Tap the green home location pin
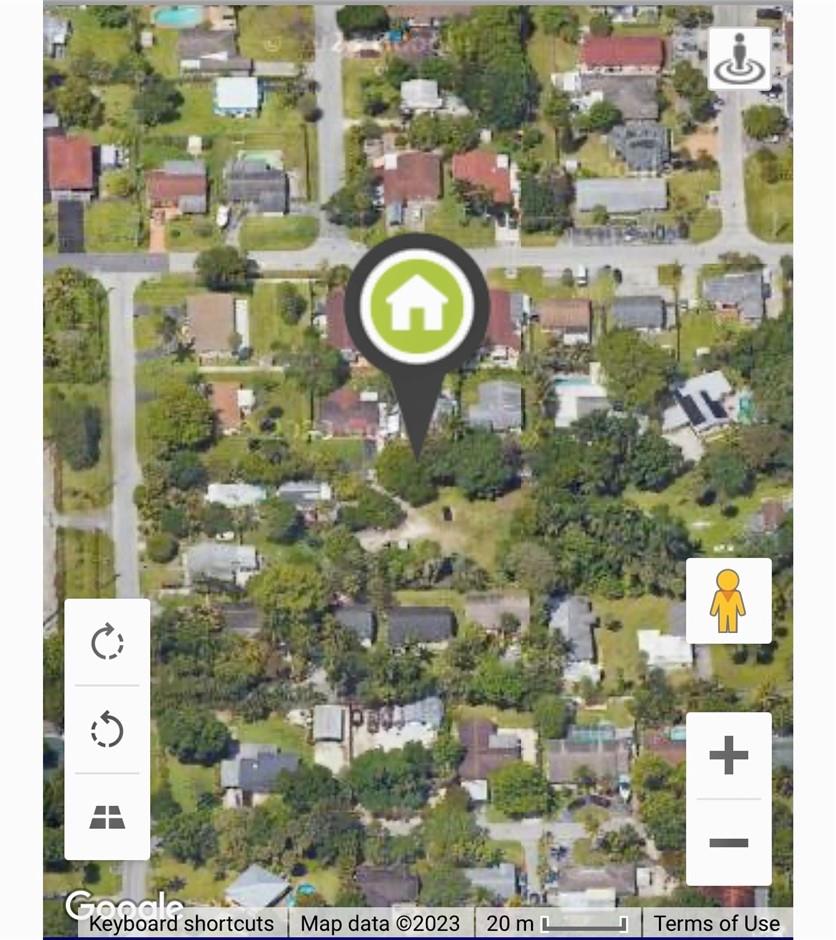 (416, 306)
